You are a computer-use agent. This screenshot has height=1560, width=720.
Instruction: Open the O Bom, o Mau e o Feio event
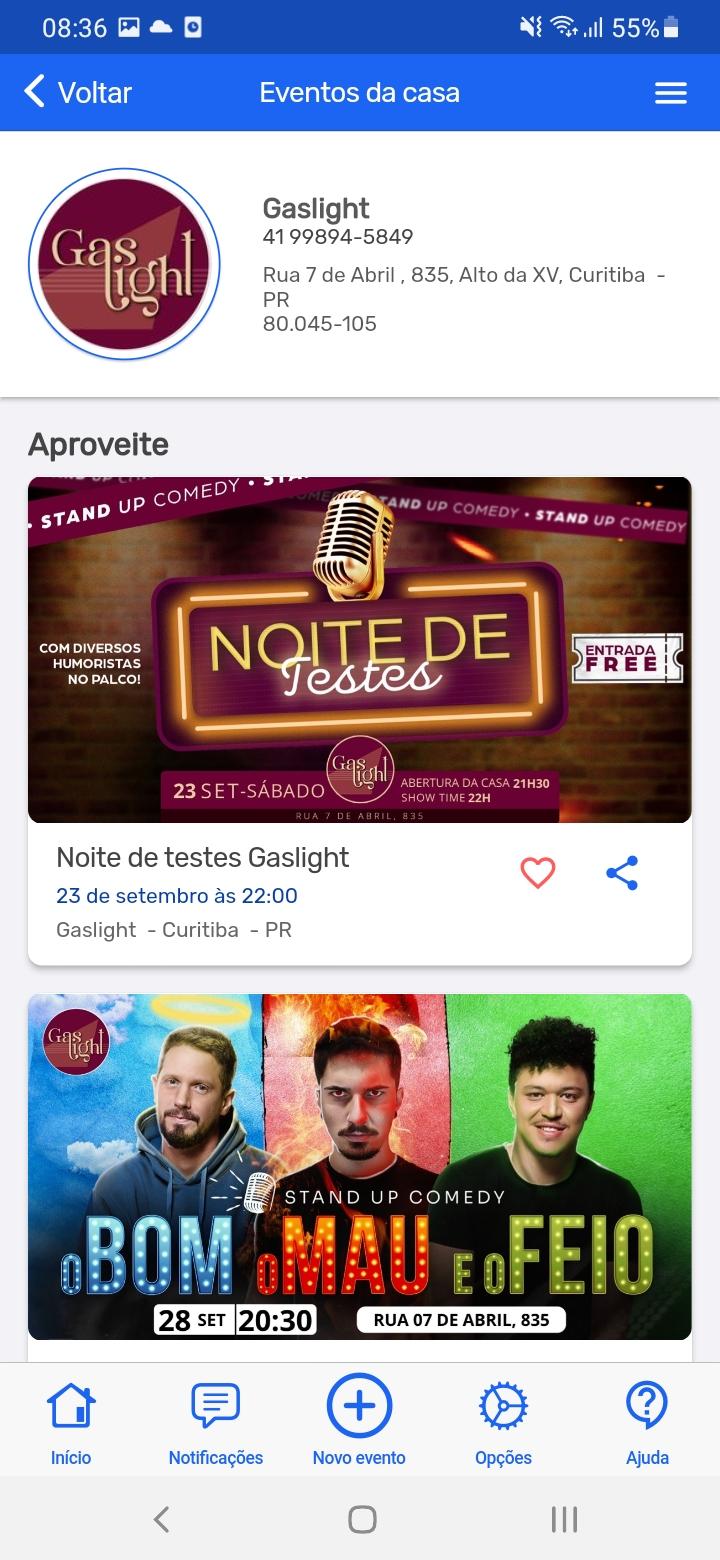click(360, 1166)
